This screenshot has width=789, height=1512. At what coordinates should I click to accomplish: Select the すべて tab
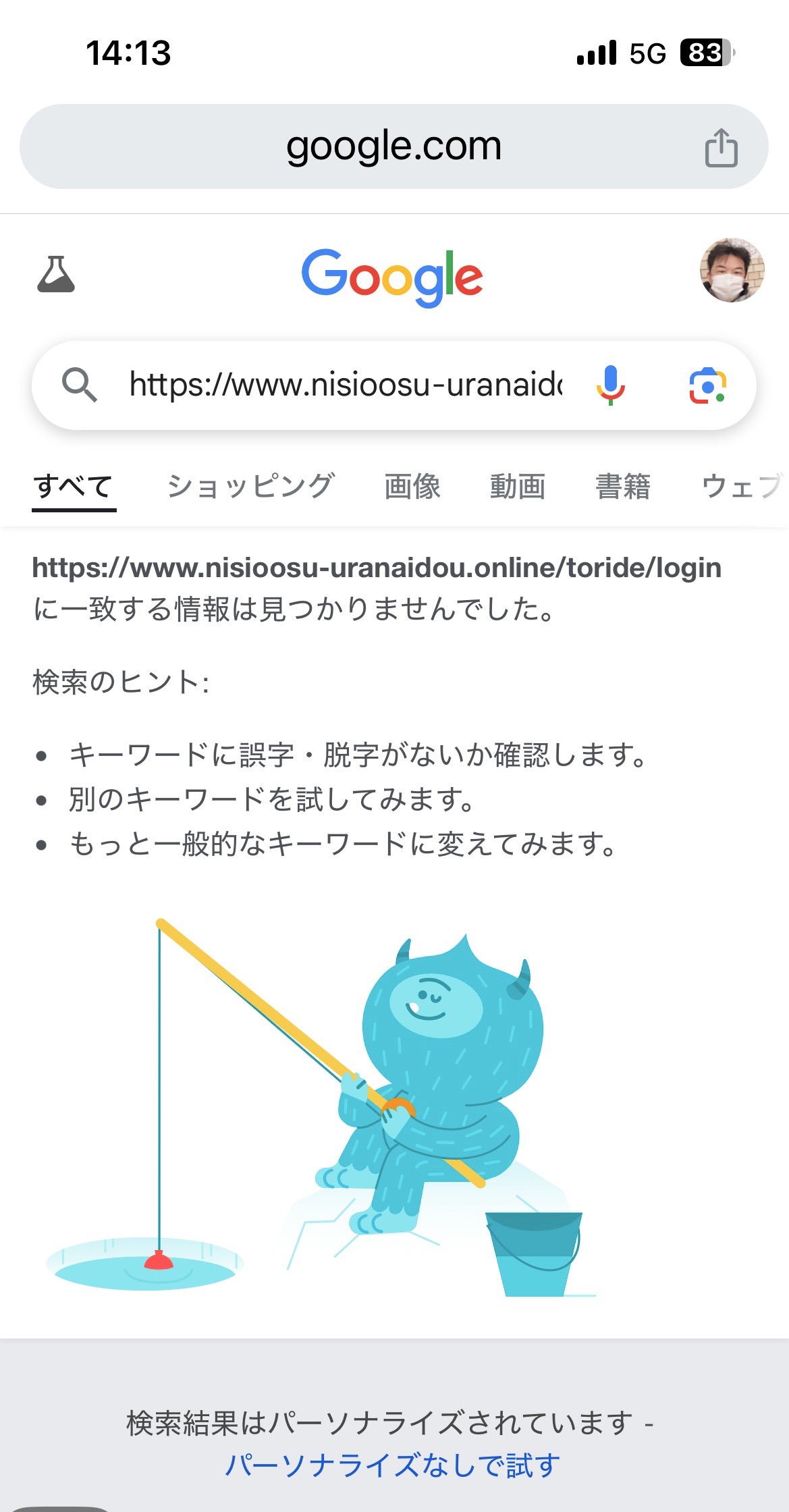click(74, 487)
